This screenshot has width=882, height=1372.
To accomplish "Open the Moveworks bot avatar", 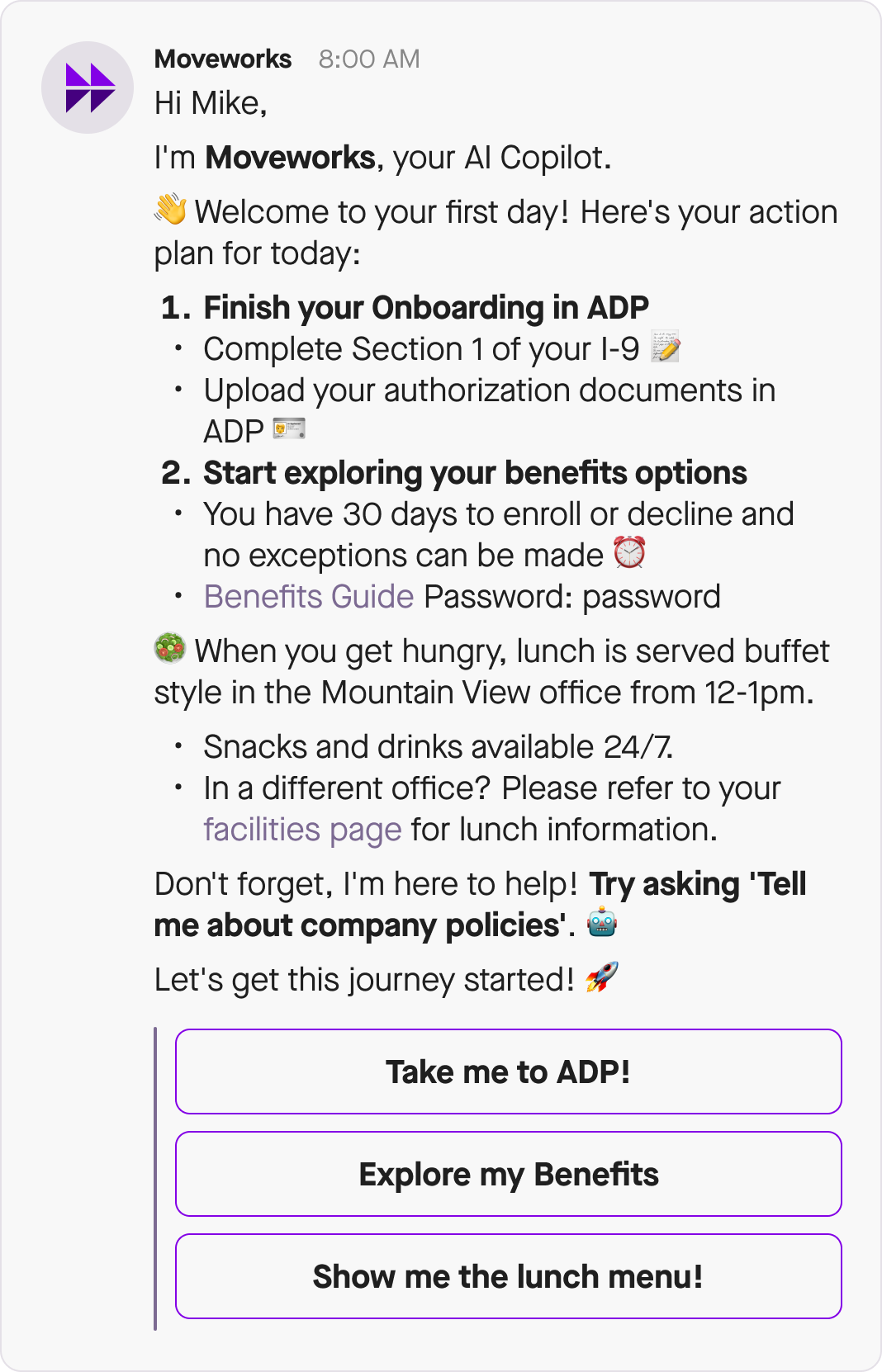I will click(x=88, y=88).
